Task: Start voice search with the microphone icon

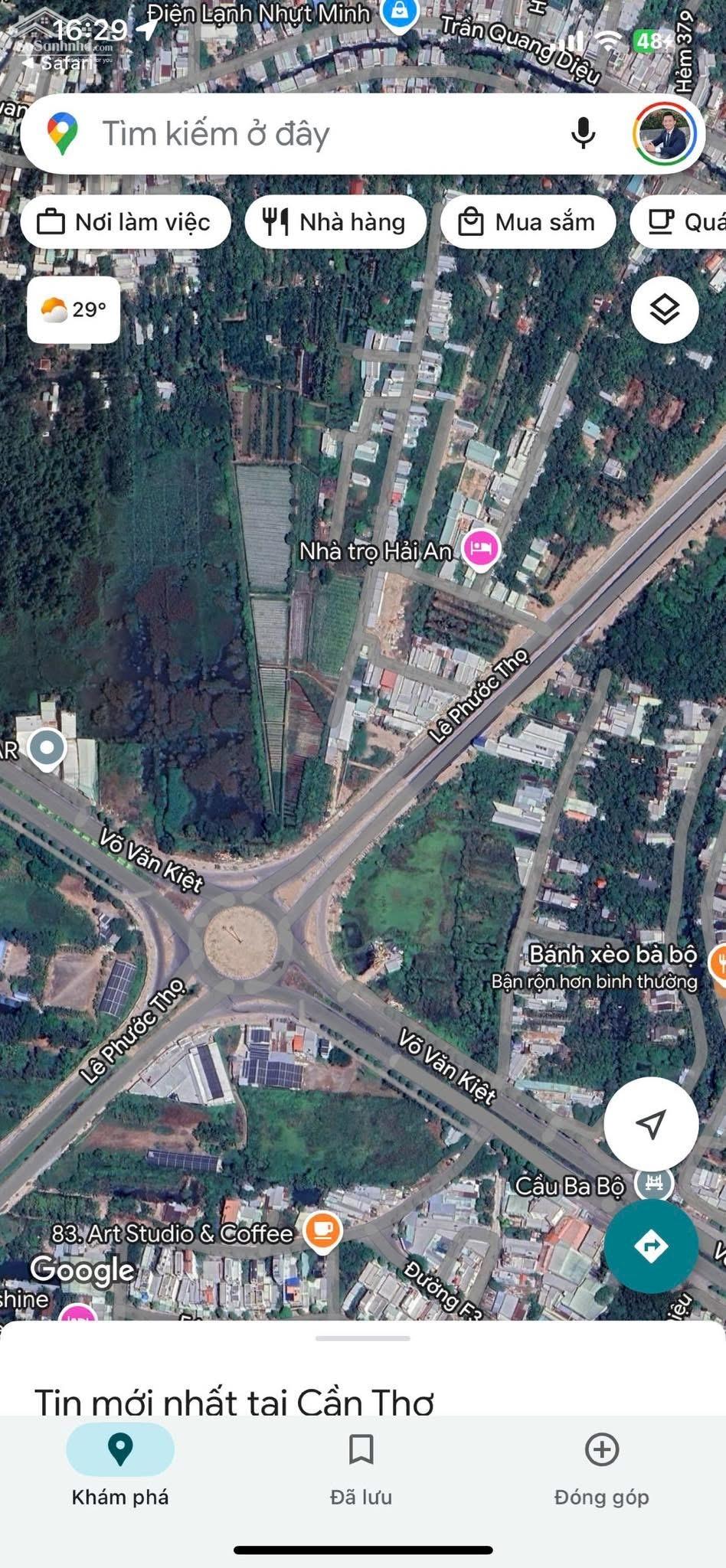Action: (x=583, y=133)
